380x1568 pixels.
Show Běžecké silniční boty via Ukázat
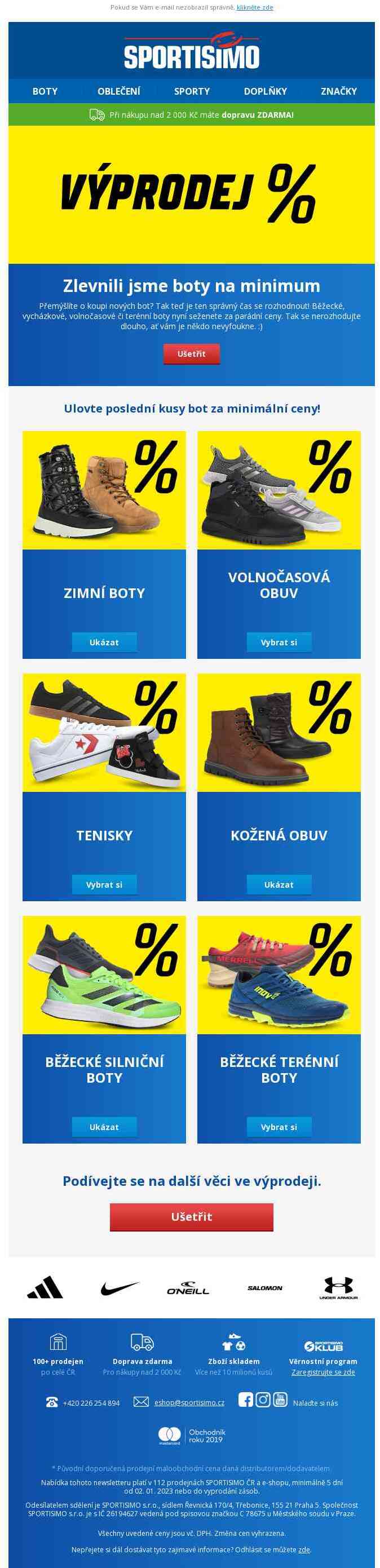(x=104, y=1127)
